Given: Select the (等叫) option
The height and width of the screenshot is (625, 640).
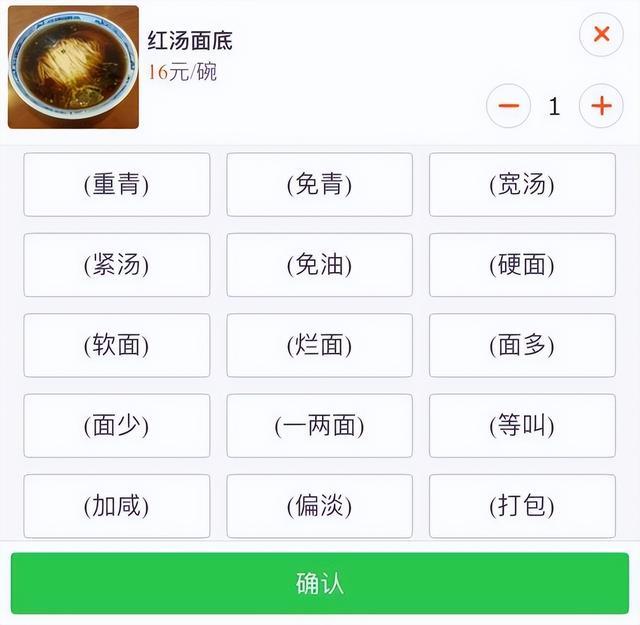Looking at the screenshot, I should click(522, 426).
